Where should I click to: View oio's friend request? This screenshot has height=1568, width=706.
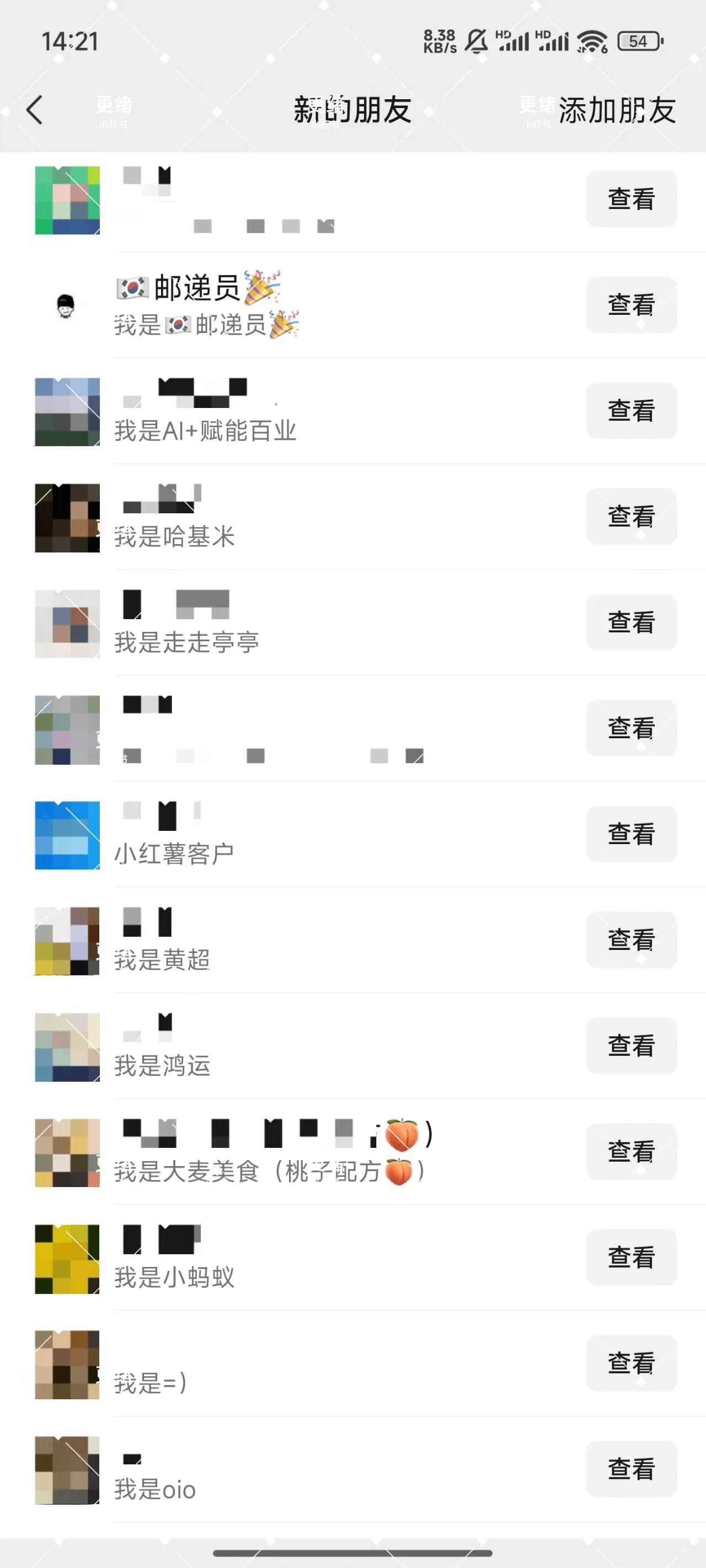(x=631, y=1469)
